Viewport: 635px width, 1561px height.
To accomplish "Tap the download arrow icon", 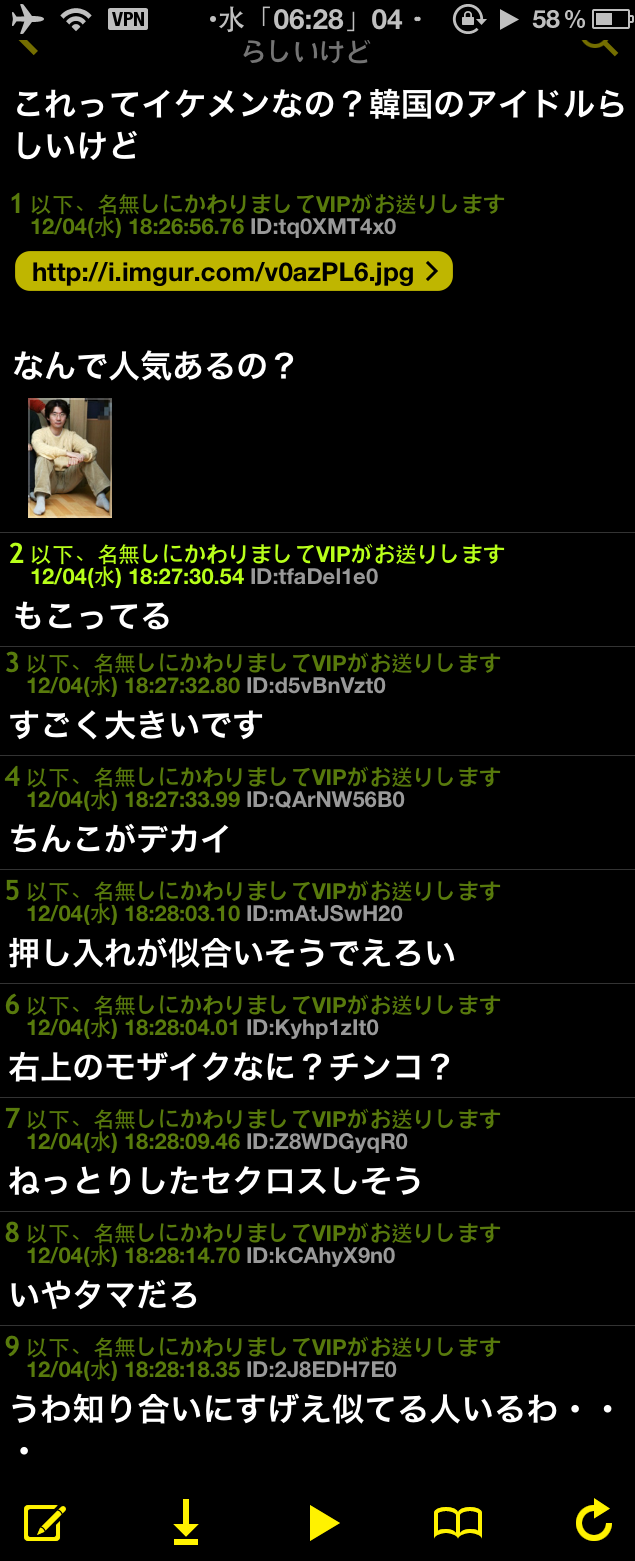I will pos(185,1522).
